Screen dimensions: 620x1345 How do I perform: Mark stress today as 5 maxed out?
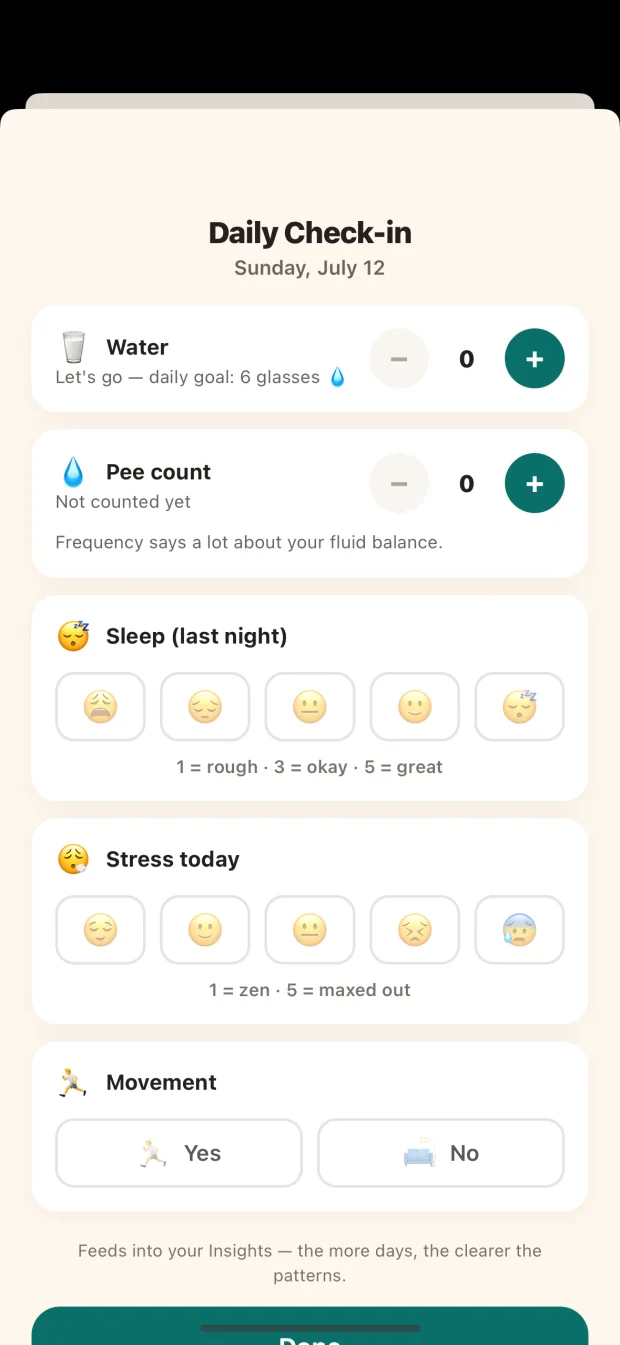(520, 930)
